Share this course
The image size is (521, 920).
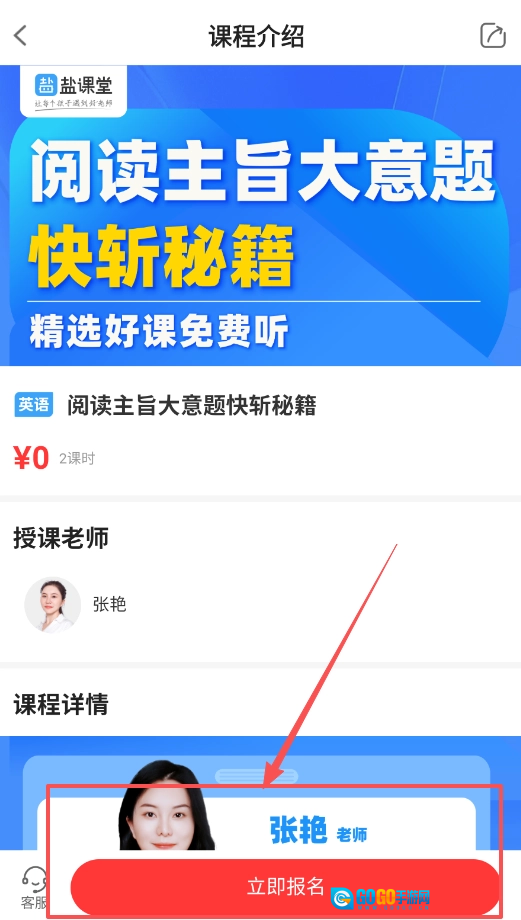(493, 35)
